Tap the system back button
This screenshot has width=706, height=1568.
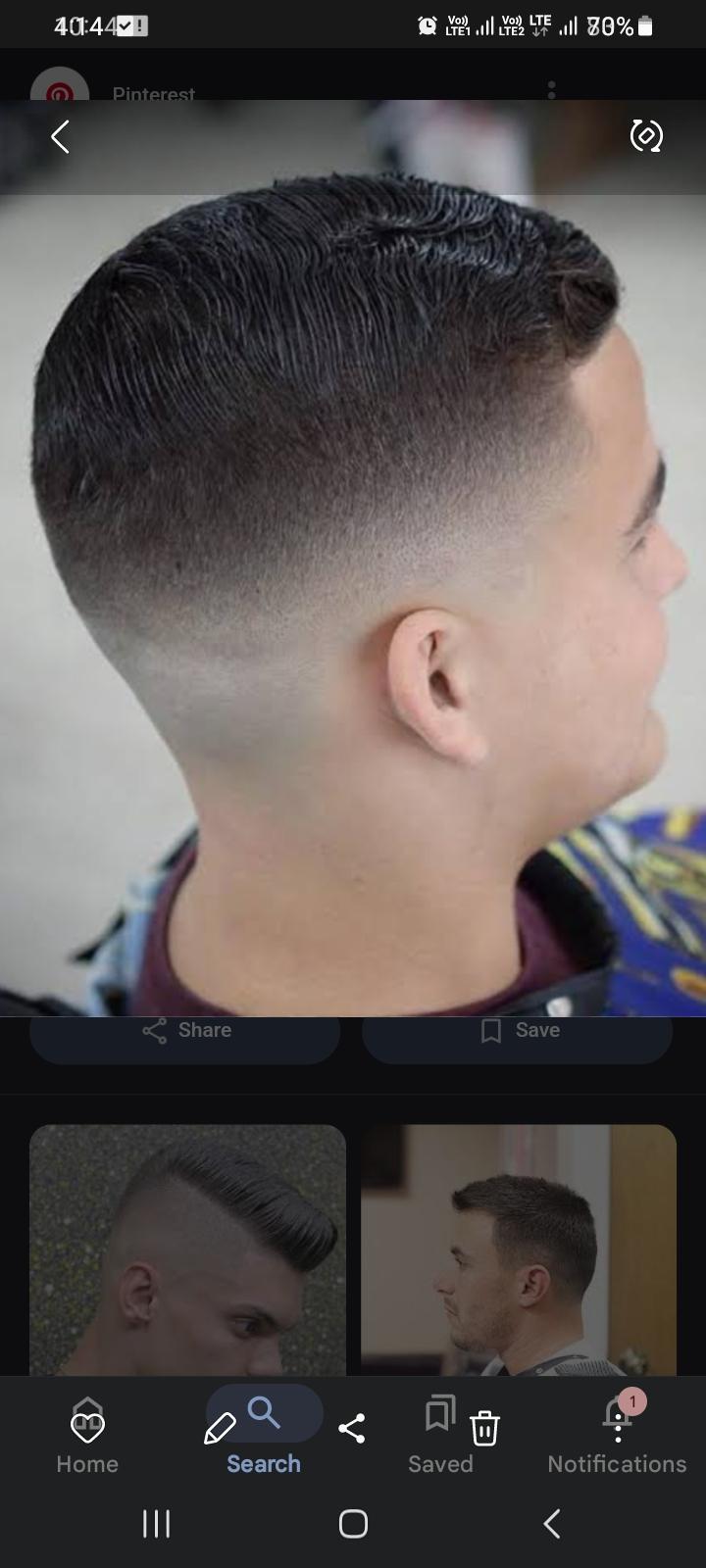coord(552,1523)
